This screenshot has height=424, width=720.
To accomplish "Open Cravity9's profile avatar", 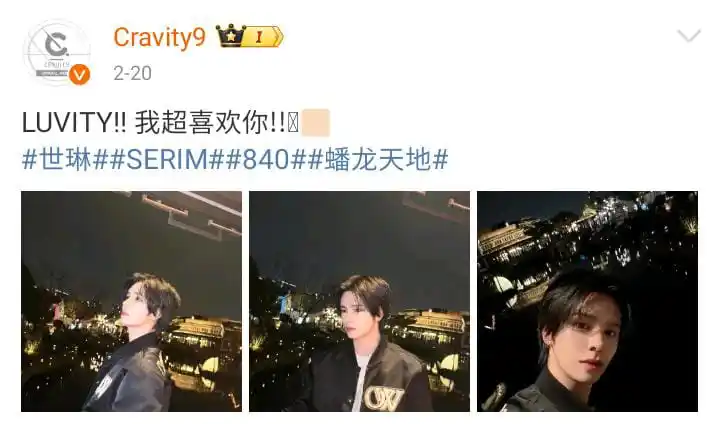I will [57, 53].
